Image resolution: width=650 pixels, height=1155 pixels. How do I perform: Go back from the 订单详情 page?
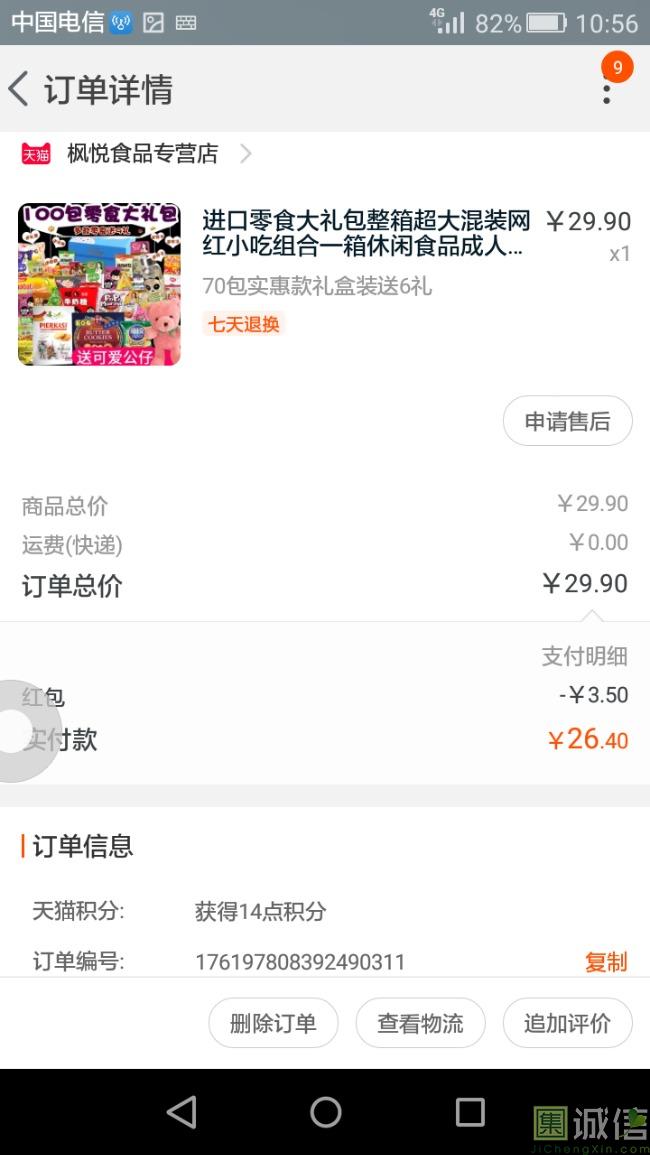tap(20, 89)
